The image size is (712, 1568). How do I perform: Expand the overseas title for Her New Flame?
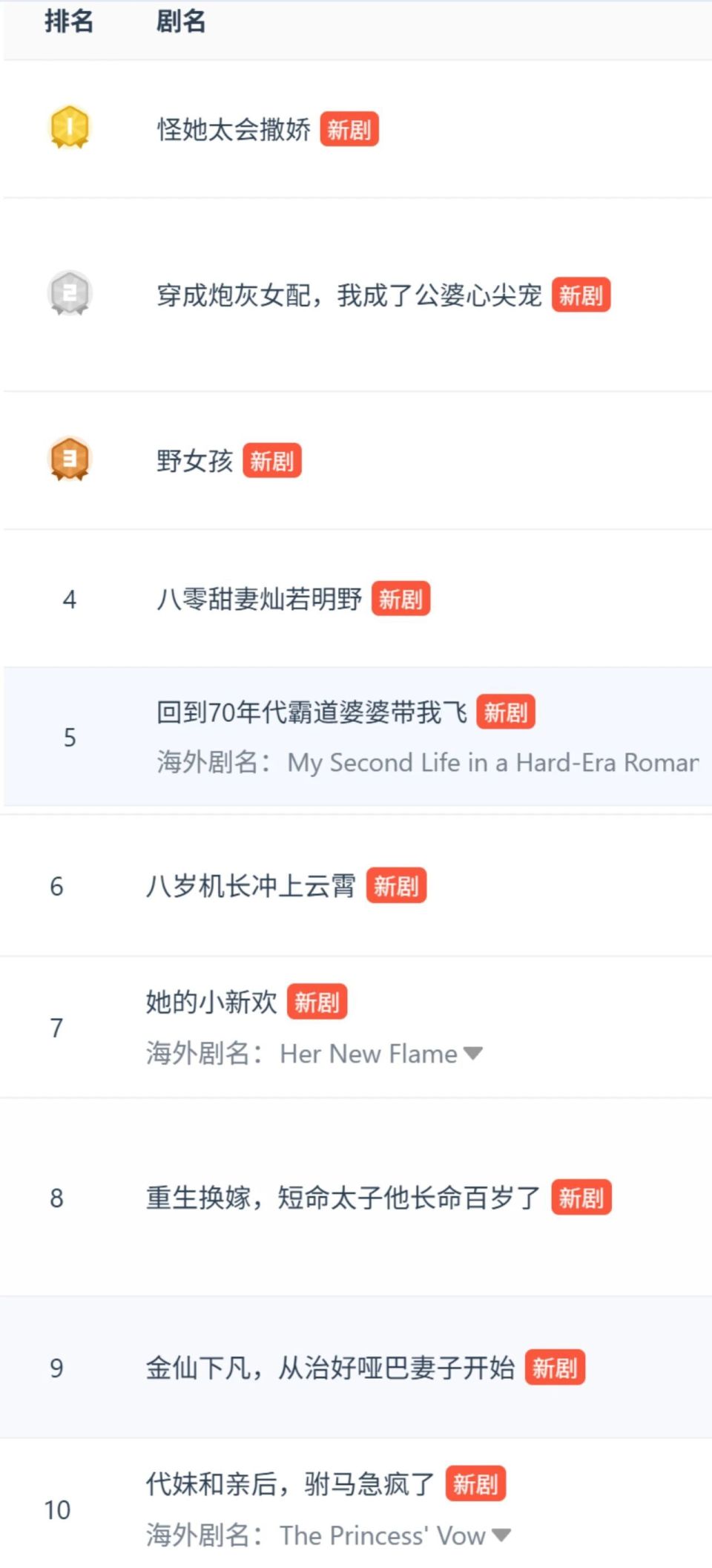point(474,1052)
